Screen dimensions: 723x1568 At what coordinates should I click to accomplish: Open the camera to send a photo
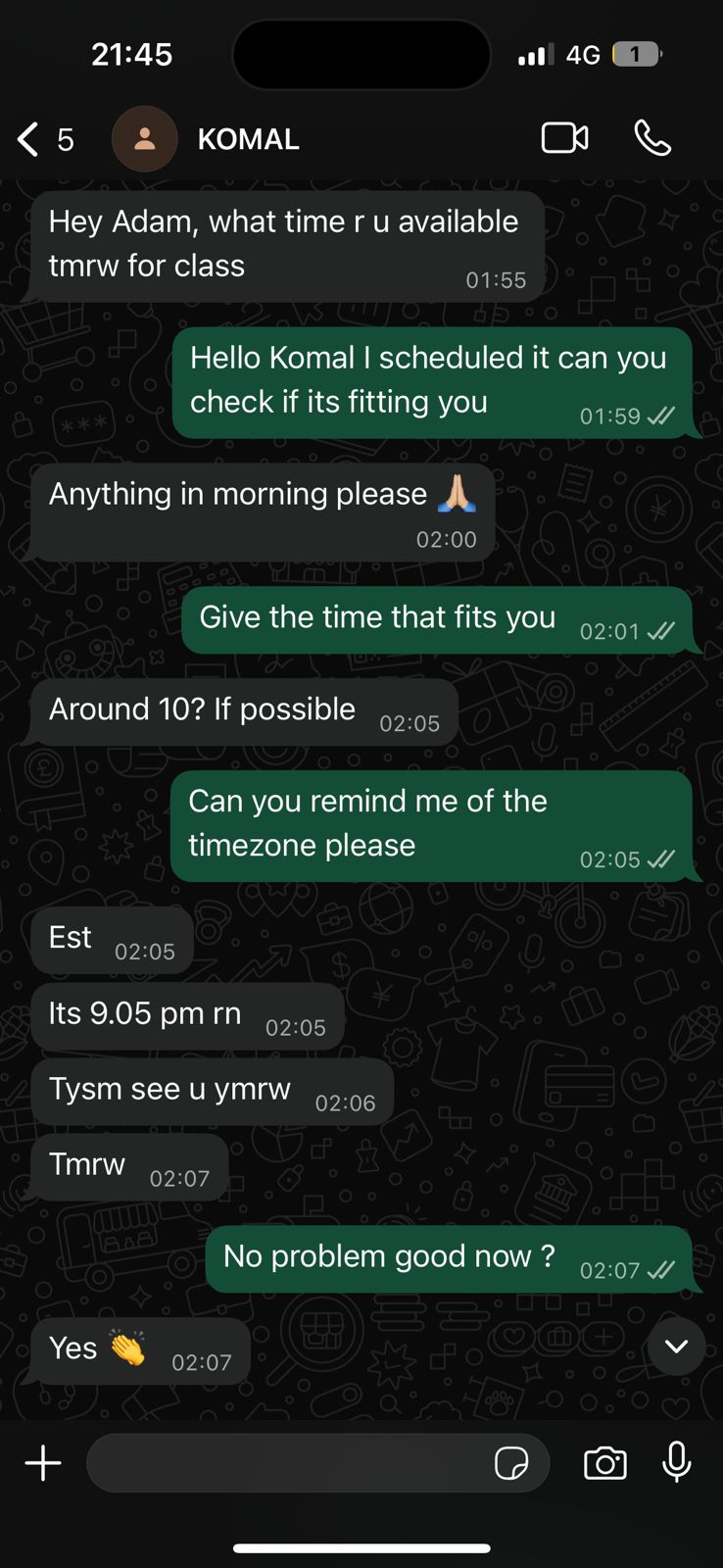click(x=605, y=1463)
